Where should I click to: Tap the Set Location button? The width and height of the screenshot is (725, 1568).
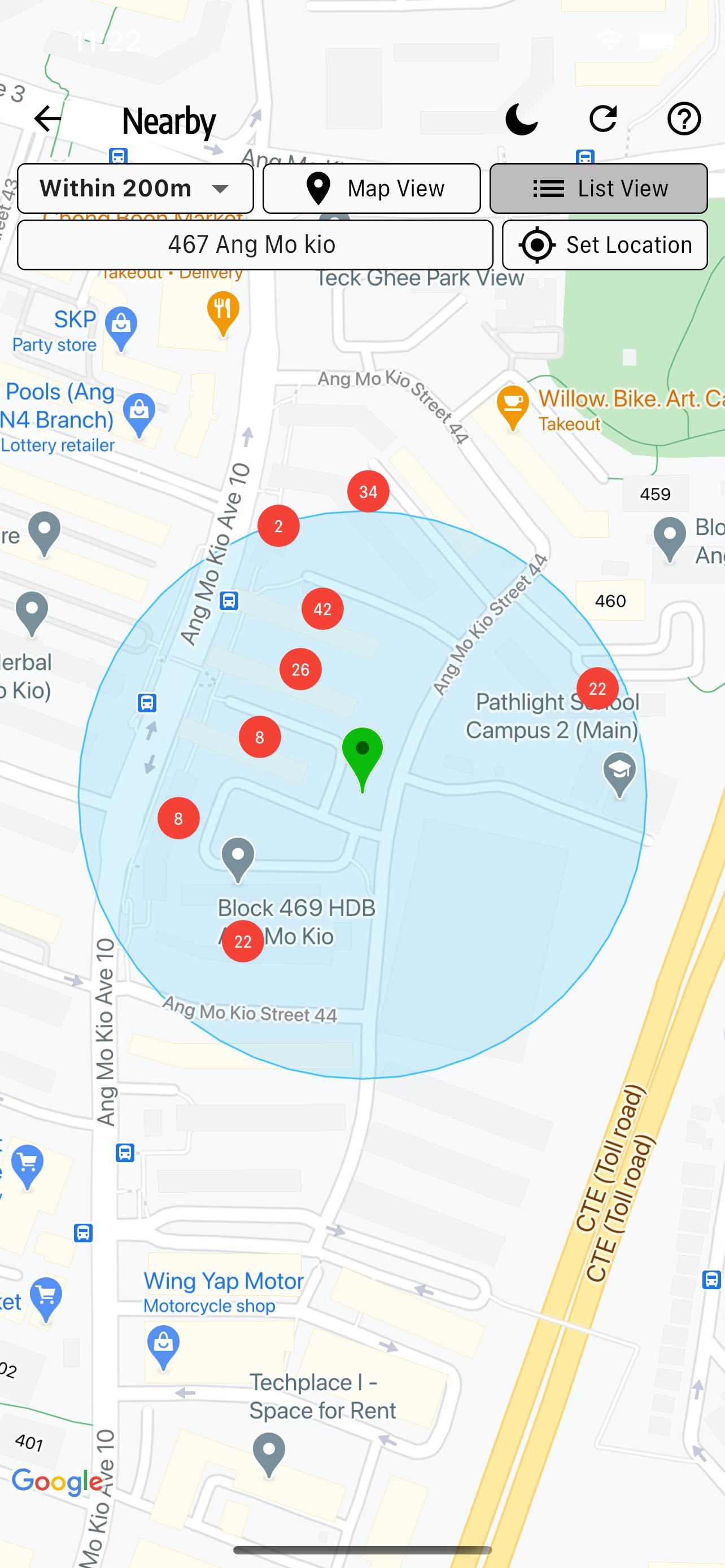point(605,245)
